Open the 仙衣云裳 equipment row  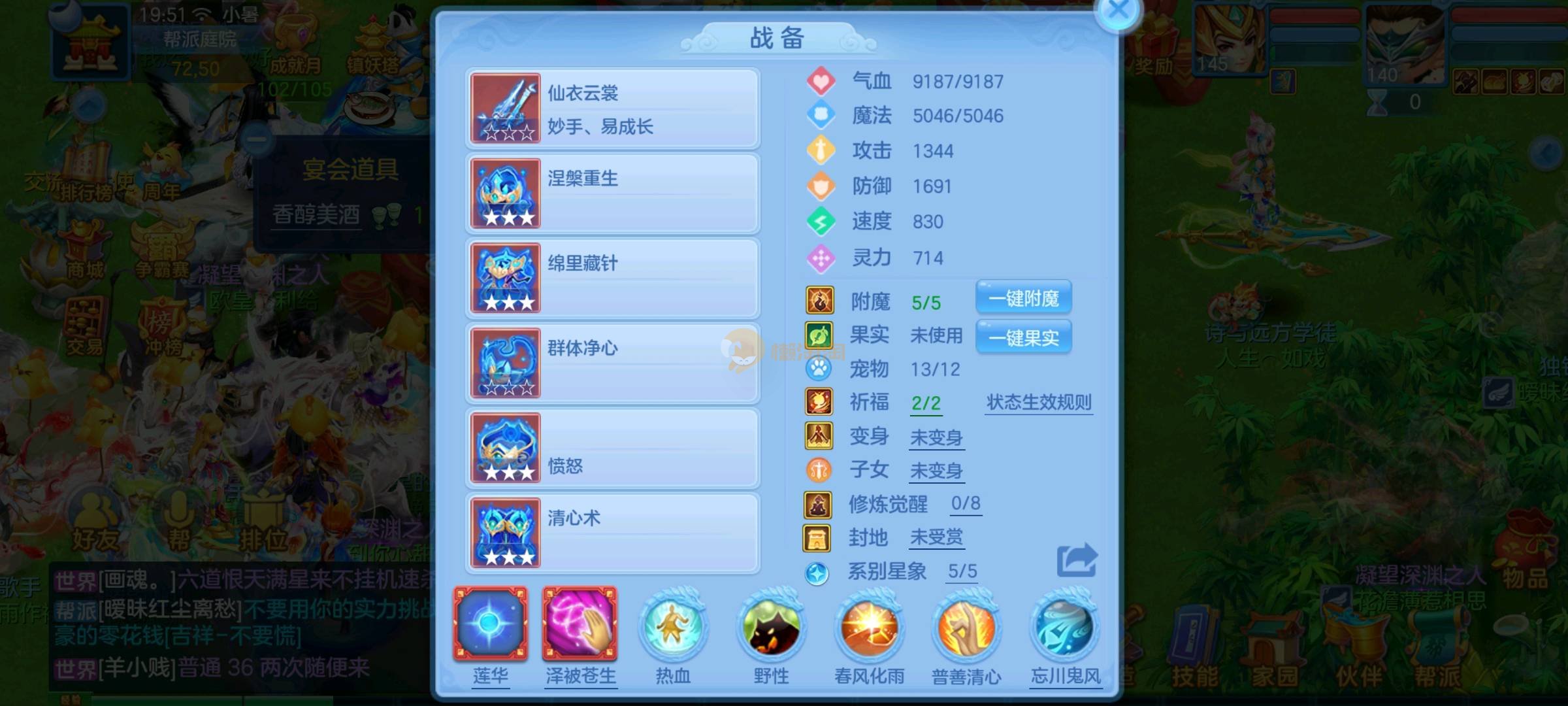coord(612,109)
